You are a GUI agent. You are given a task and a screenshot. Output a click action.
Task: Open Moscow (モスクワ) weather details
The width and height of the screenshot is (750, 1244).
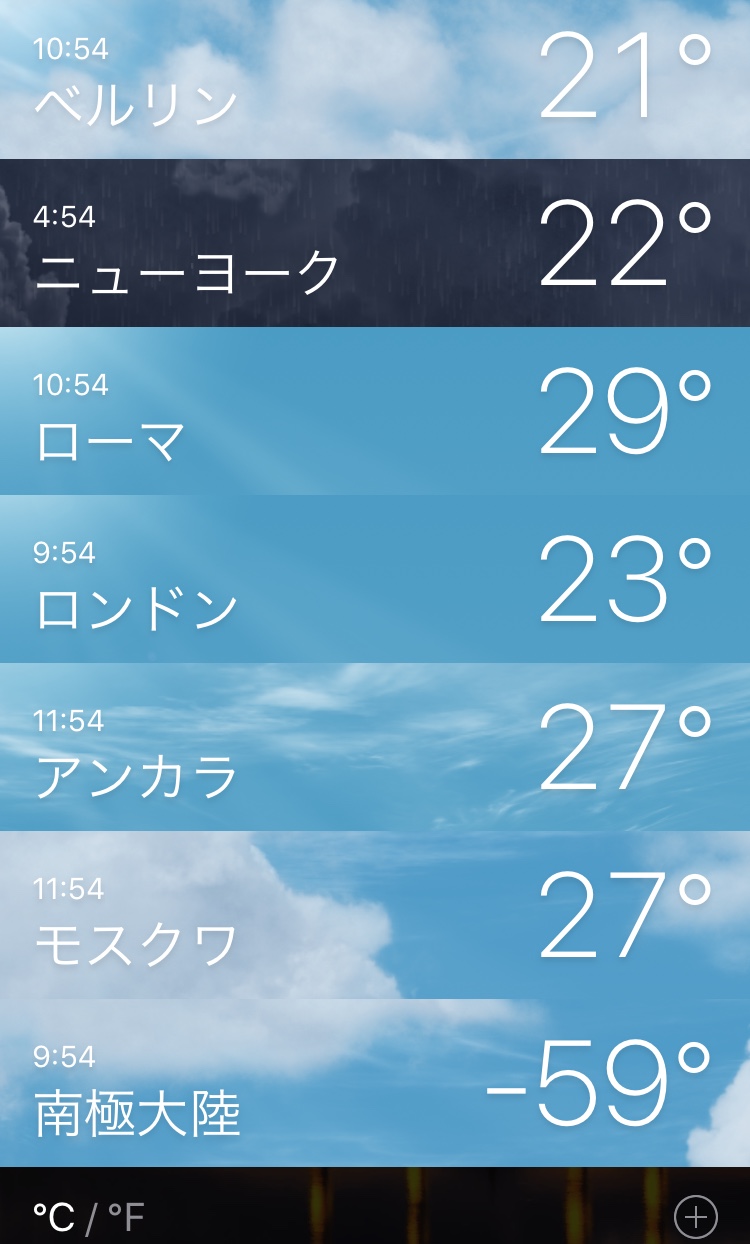(x=375, y=916)
